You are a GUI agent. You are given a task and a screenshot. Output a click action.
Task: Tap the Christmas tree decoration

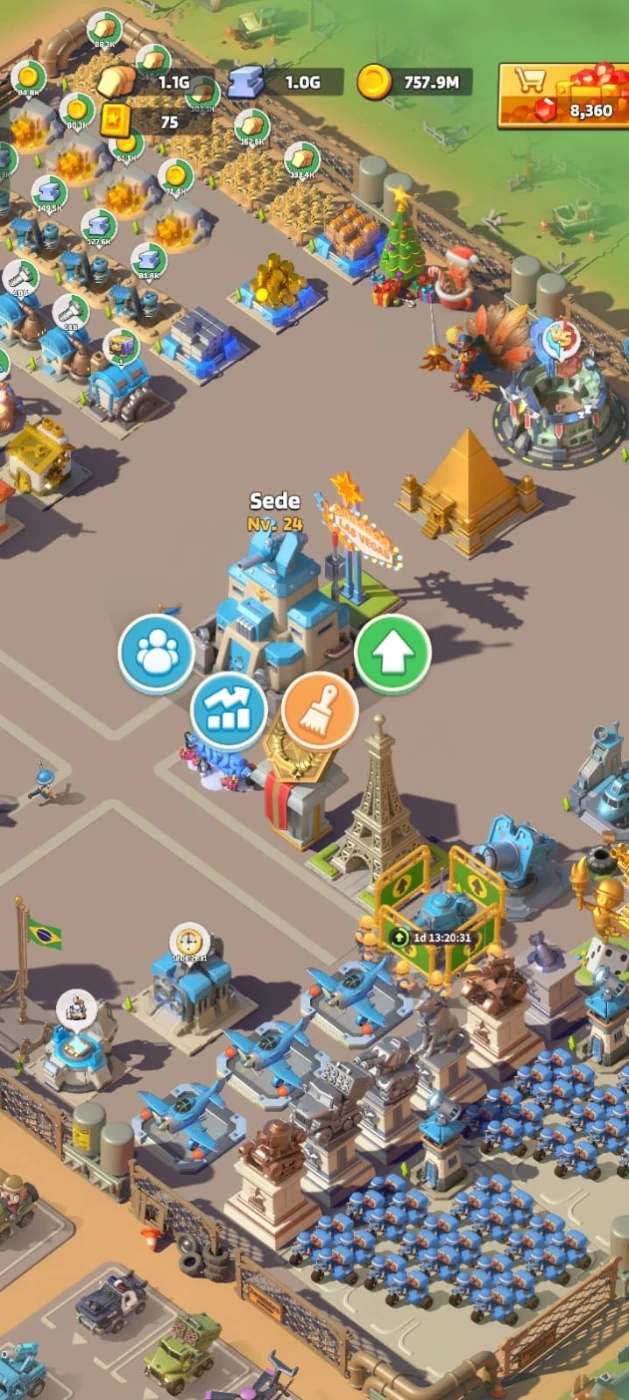pyautogui.click(x=400, y=240)
